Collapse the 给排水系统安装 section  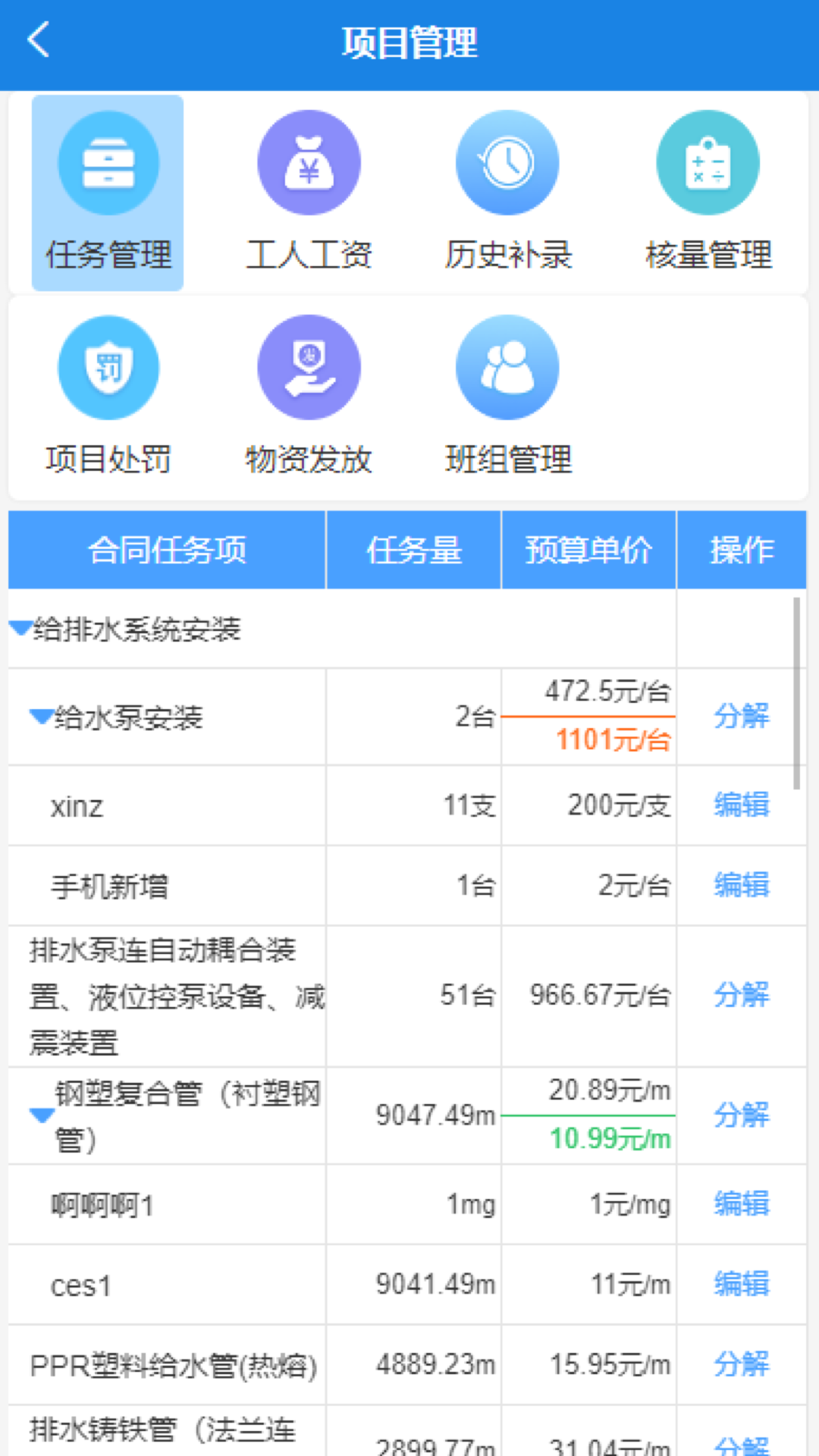click(19, 627)
